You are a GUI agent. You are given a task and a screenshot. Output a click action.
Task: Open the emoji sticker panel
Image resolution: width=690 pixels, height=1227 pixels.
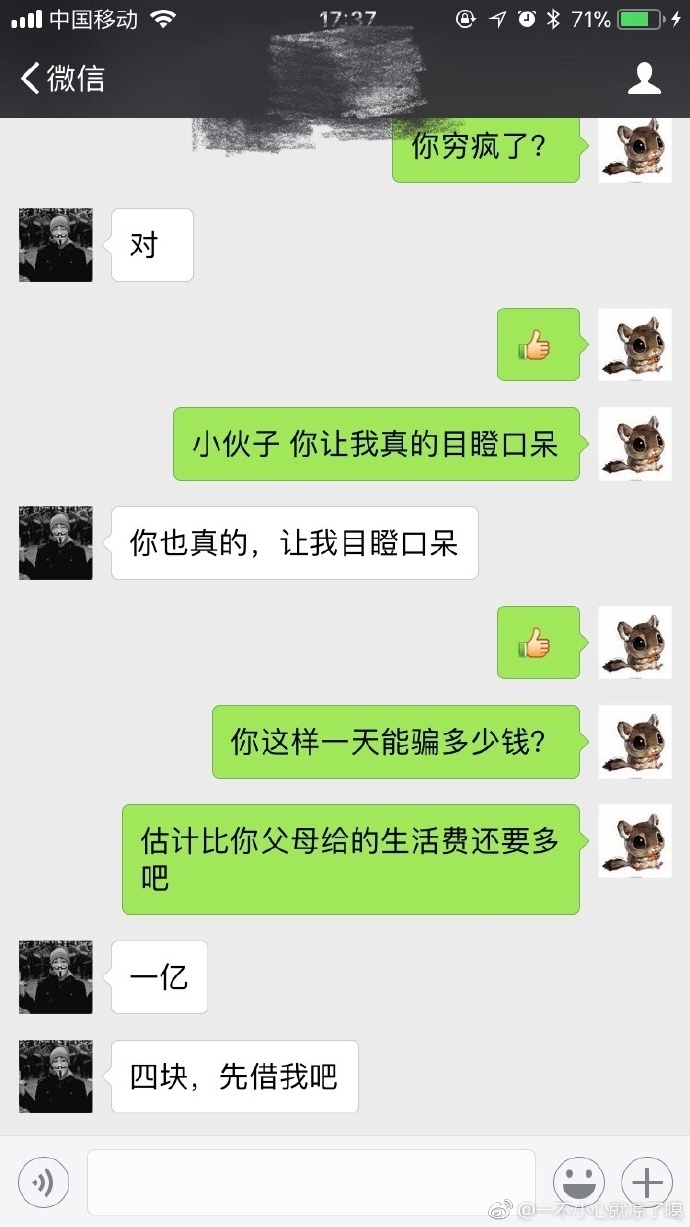578,1183
